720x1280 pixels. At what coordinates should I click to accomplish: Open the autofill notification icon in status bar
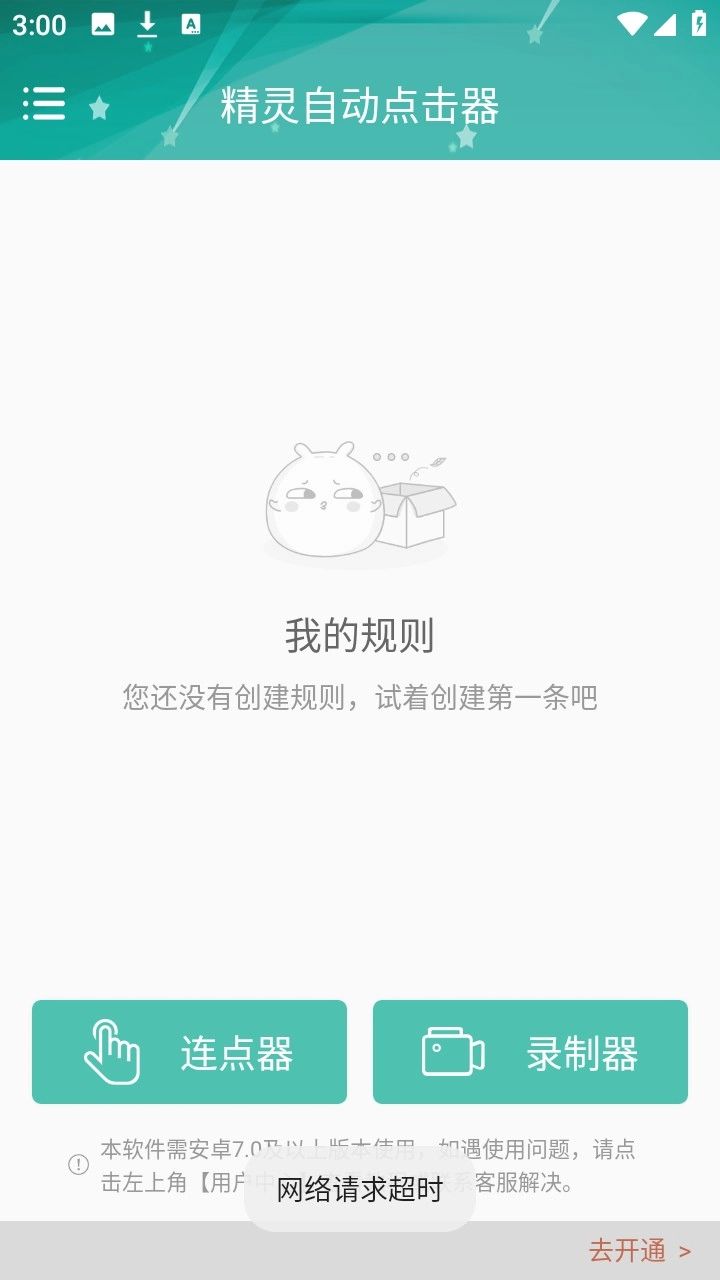tap(191, 25)
